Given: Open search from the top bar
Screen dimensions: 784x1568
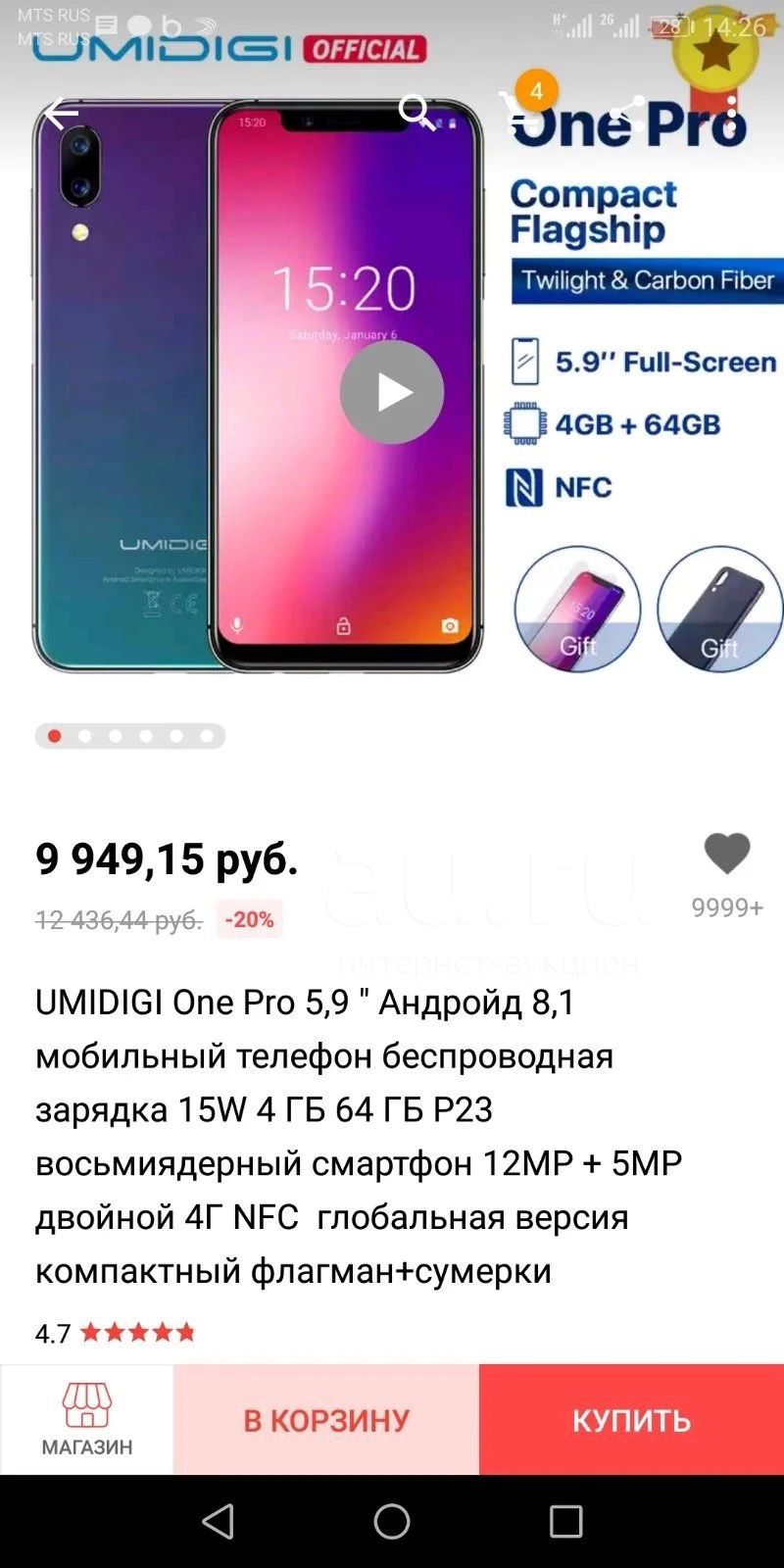Looking at the screenshot, I should (416, 113).
